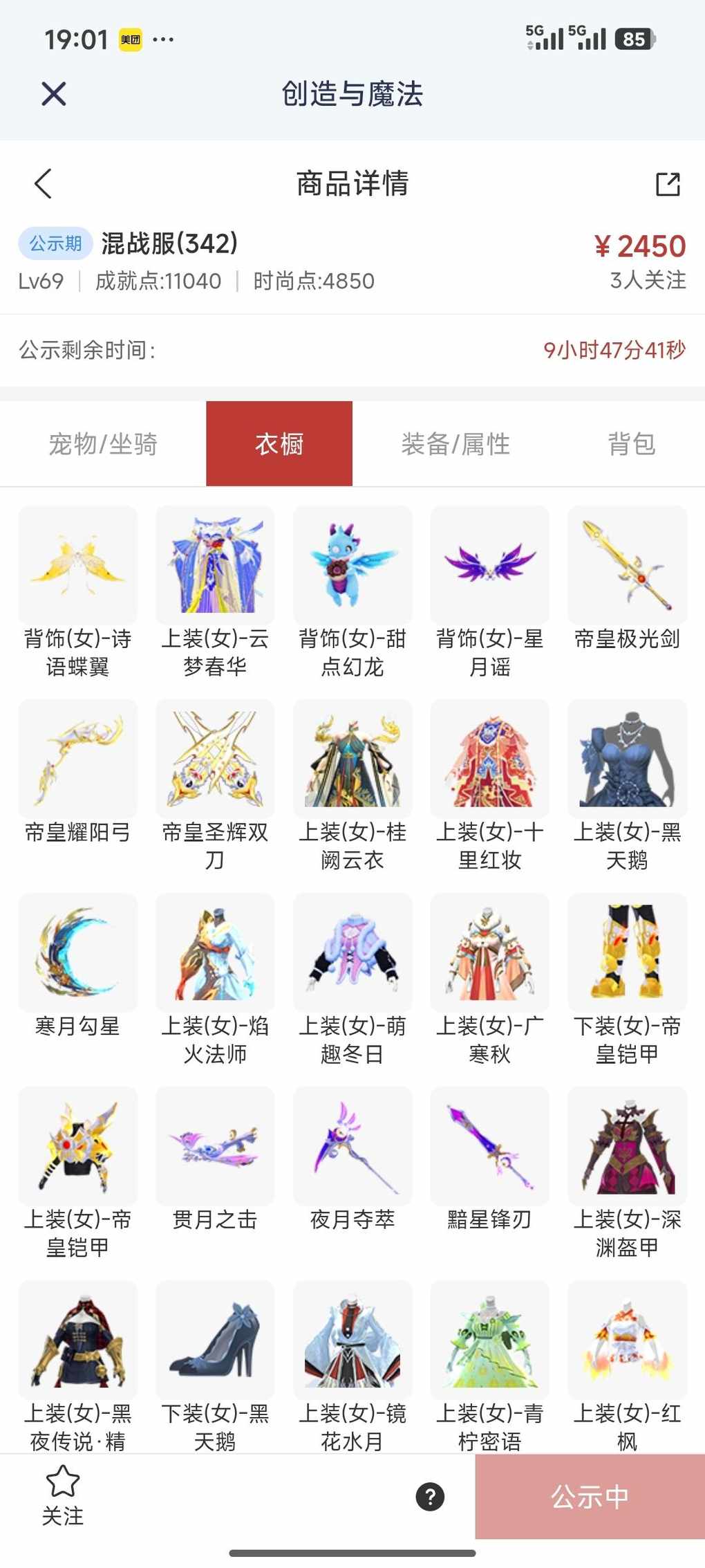The height and width of the screenshot is (1568, 705).
Task: View the 帝皇圣辉双刀 item
Action: pos(215,759)
